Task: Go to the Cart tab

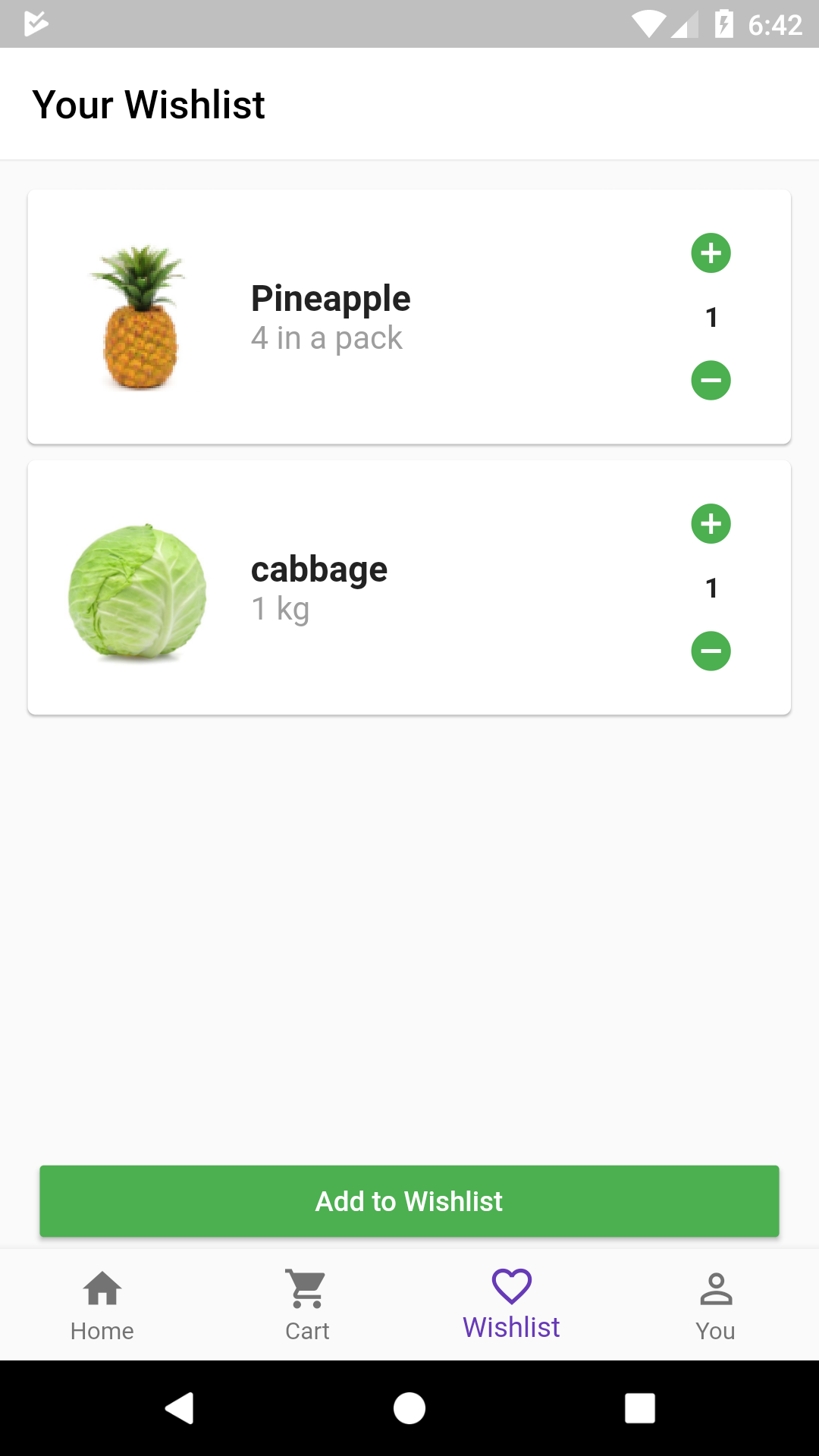Action: [x=307, y=1304]
